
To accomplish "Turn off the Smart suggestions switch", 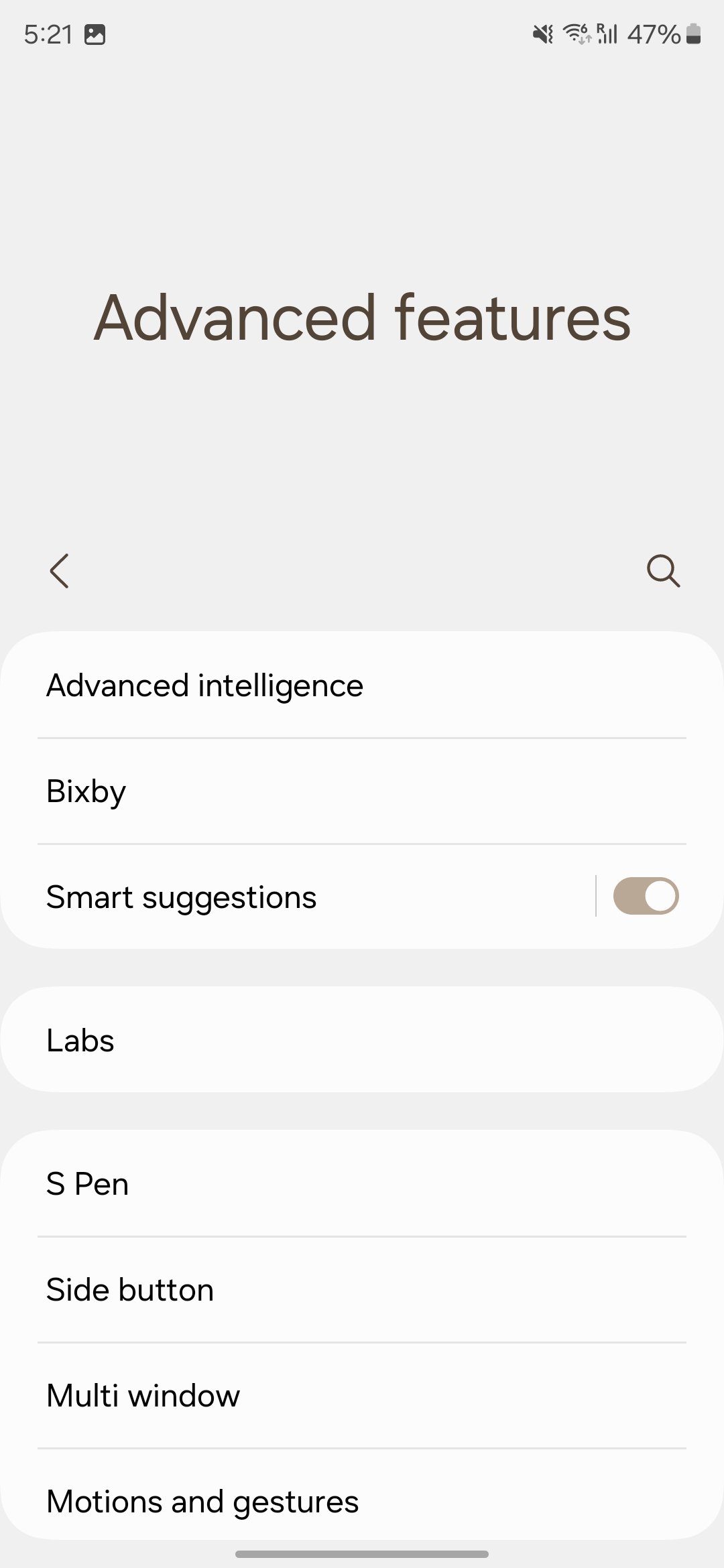I will (646, 897).
